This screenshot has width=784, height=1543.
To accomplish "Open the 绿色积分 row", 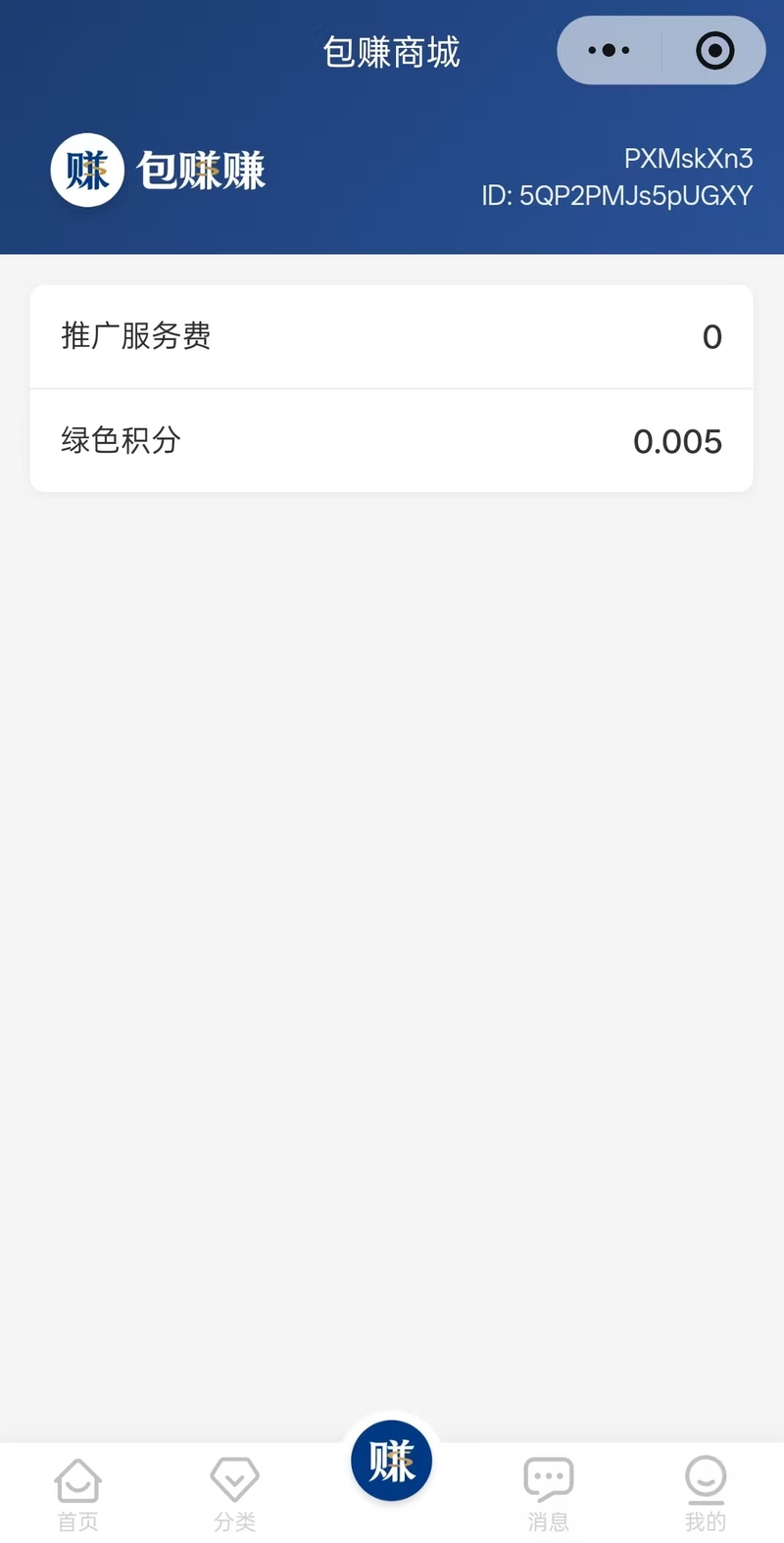I will pos(391,441).
